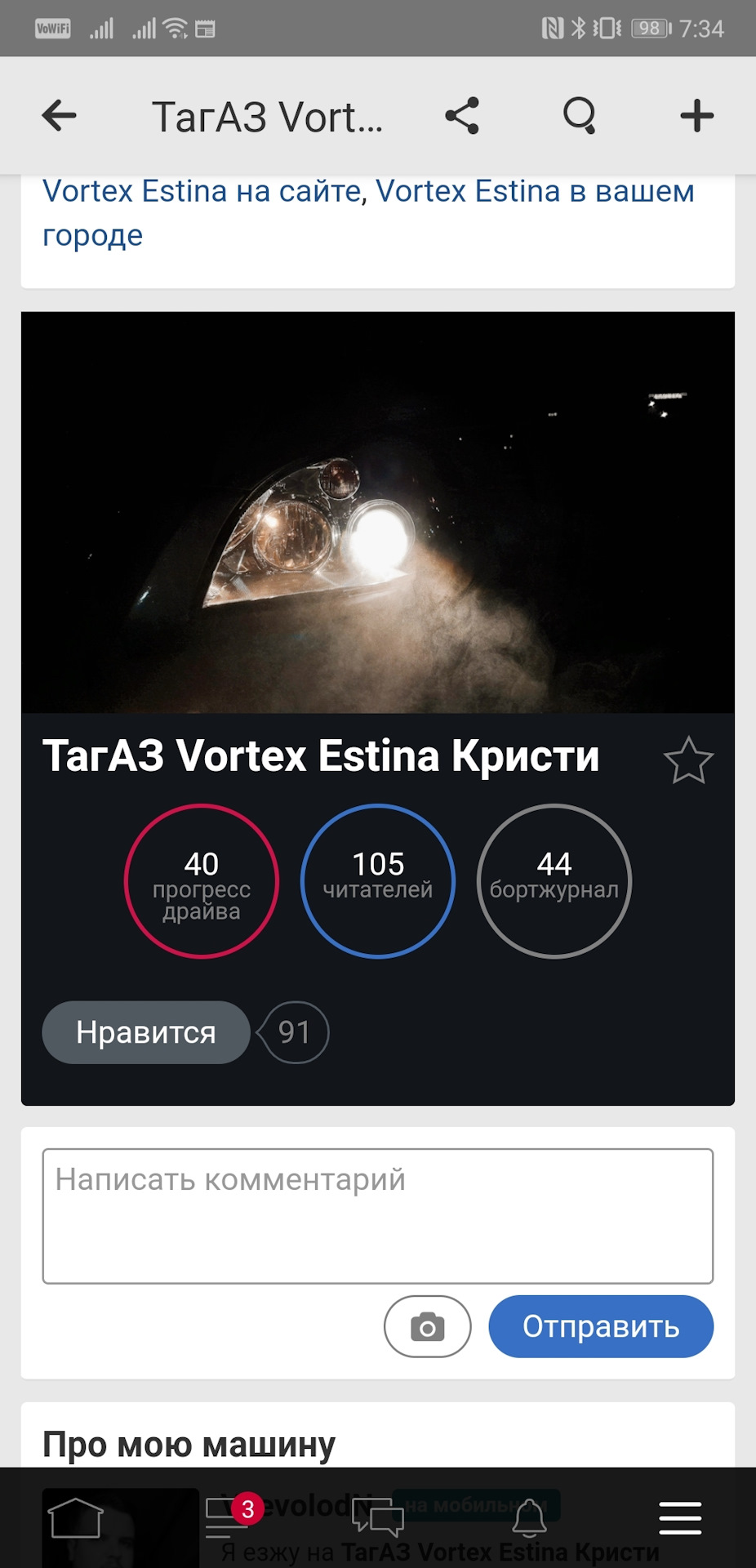Share the Vortex Estina page
This screenshot has height=1568, width=756.
(463, 115)
